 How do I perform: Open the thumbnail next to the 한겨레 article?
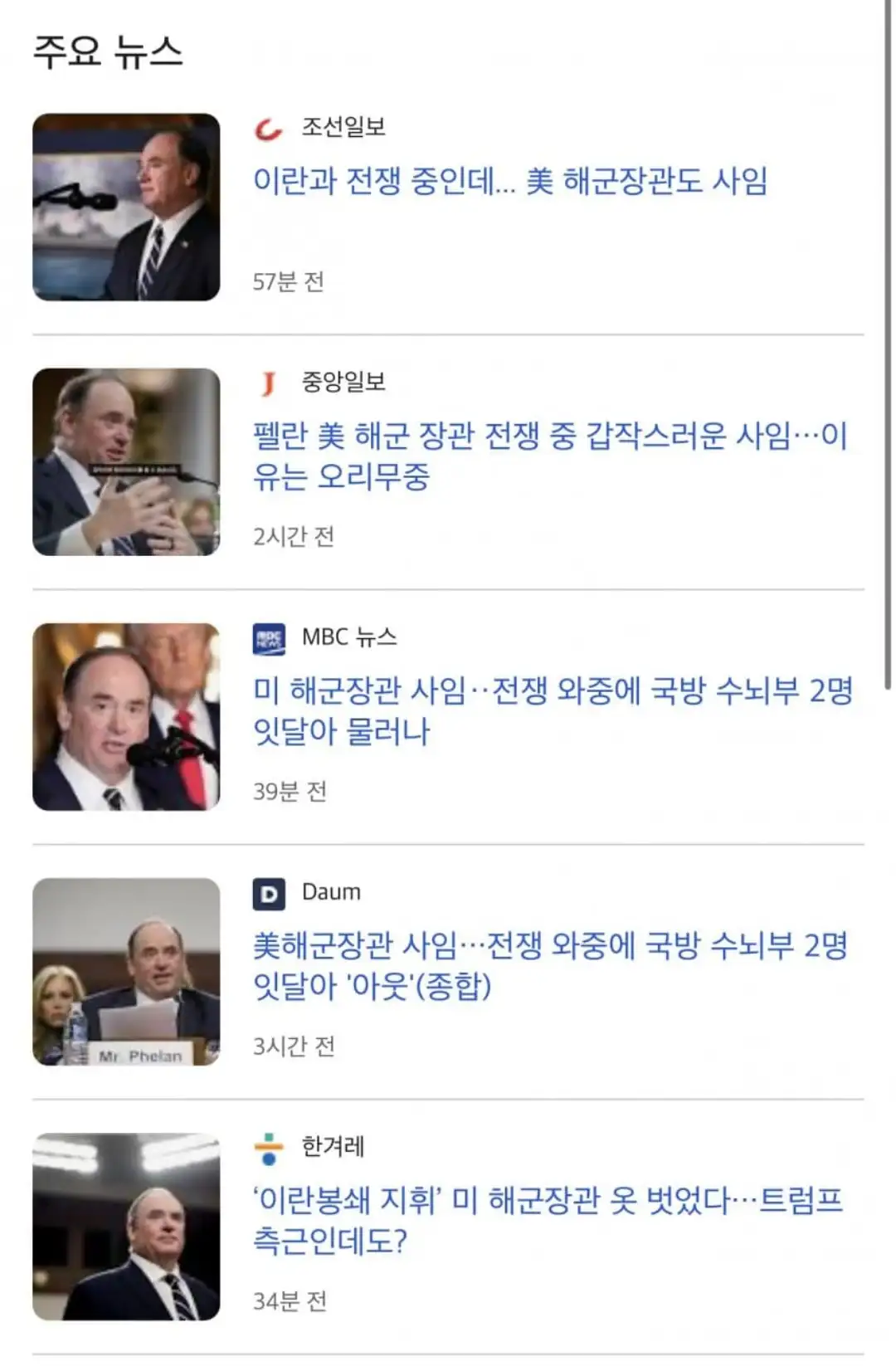126,1227
